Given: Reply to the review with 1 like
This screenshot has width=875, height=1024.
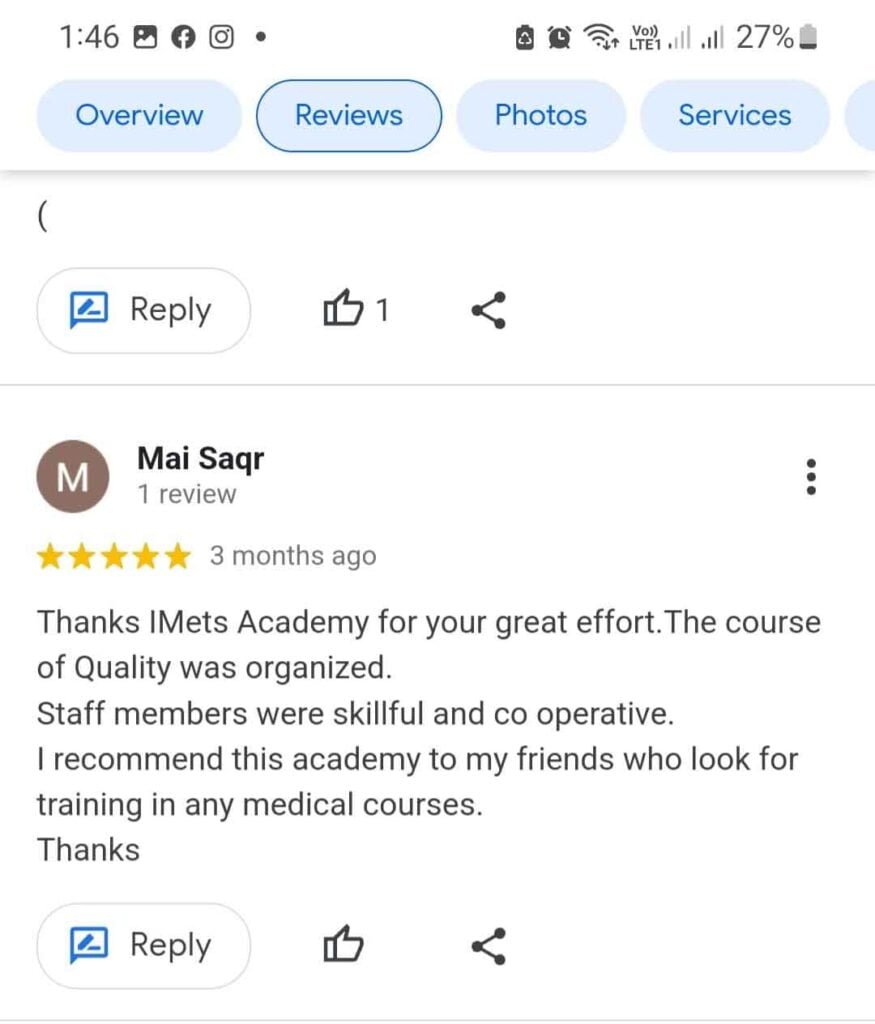Looking at the screenshot, I should point(143,311).
